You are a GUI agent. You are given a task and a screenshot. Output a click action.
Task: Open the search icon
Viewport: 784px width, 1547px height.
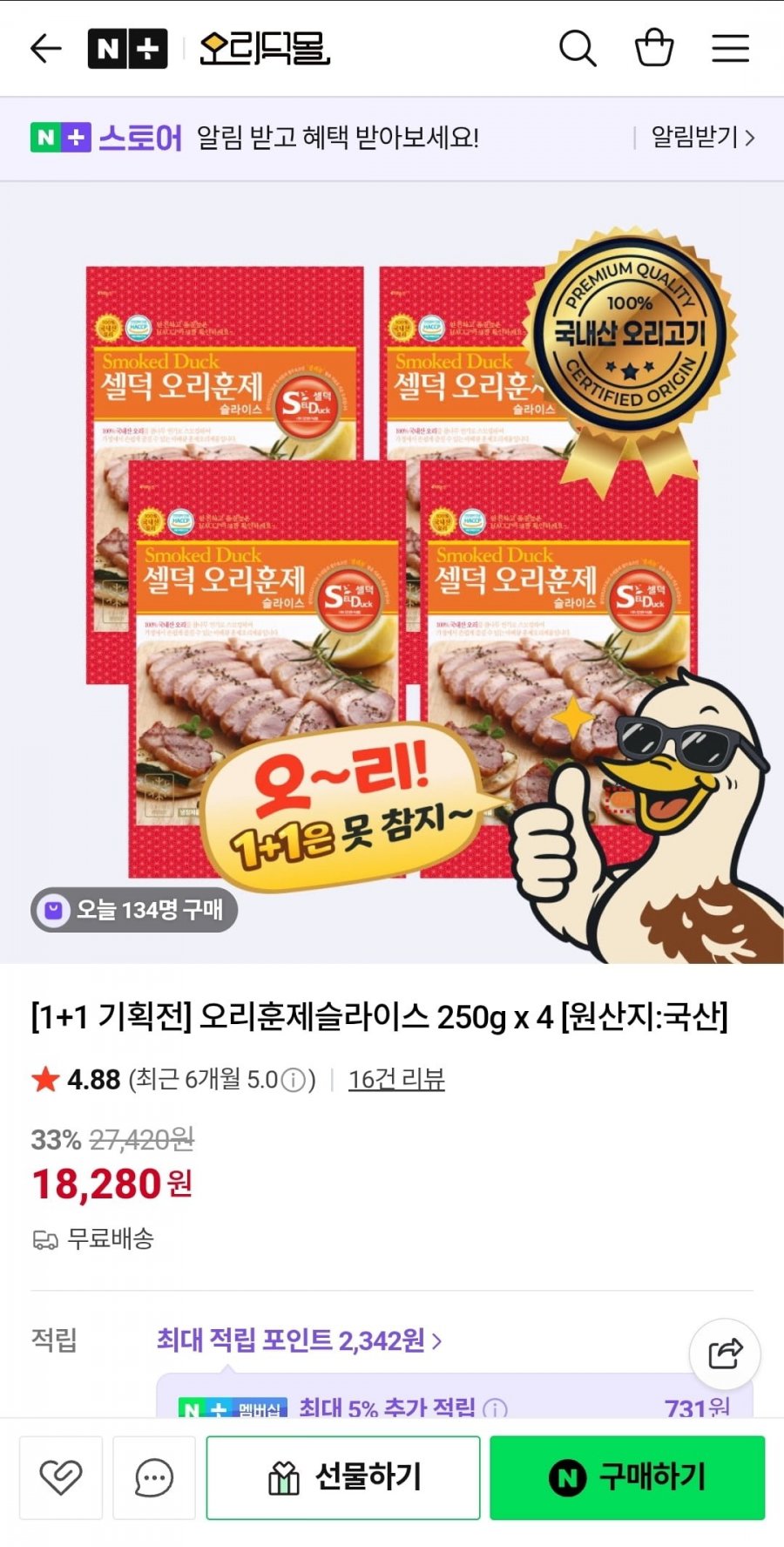[577, 48]
